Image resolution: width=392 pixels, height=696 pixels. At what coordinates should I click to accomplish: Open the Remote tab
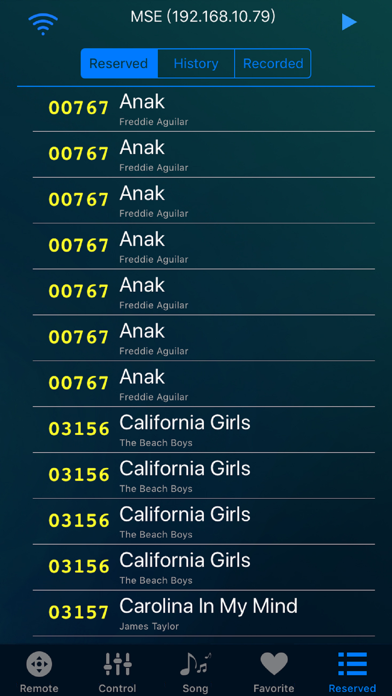click(39, 672)
